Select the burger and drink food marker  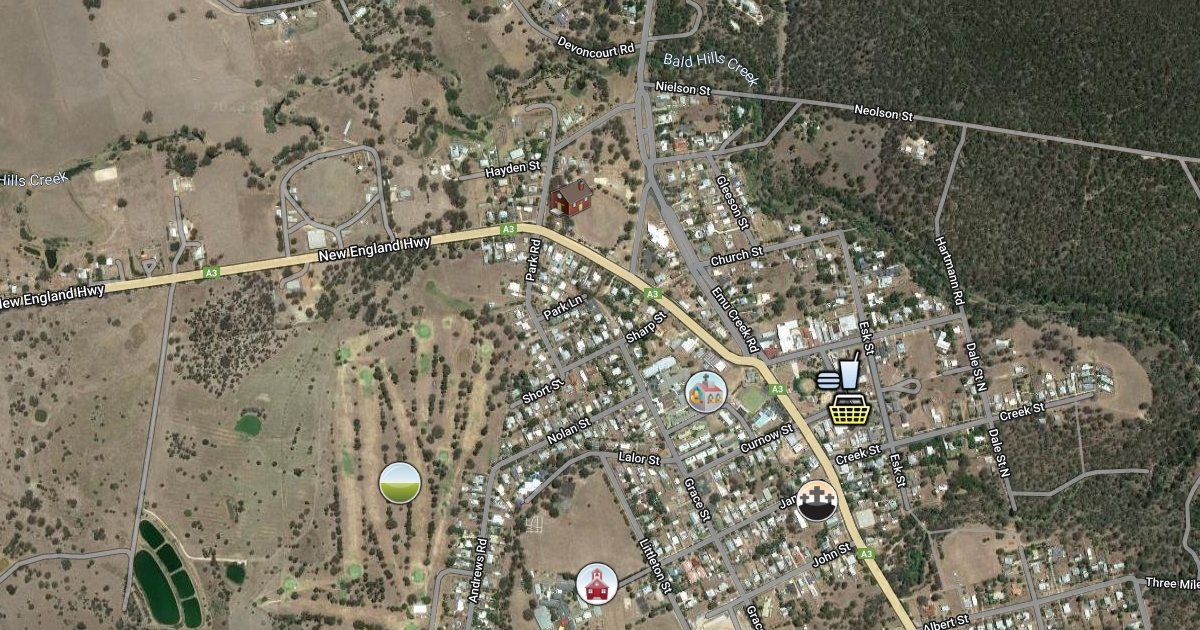[x=840, y=373]
